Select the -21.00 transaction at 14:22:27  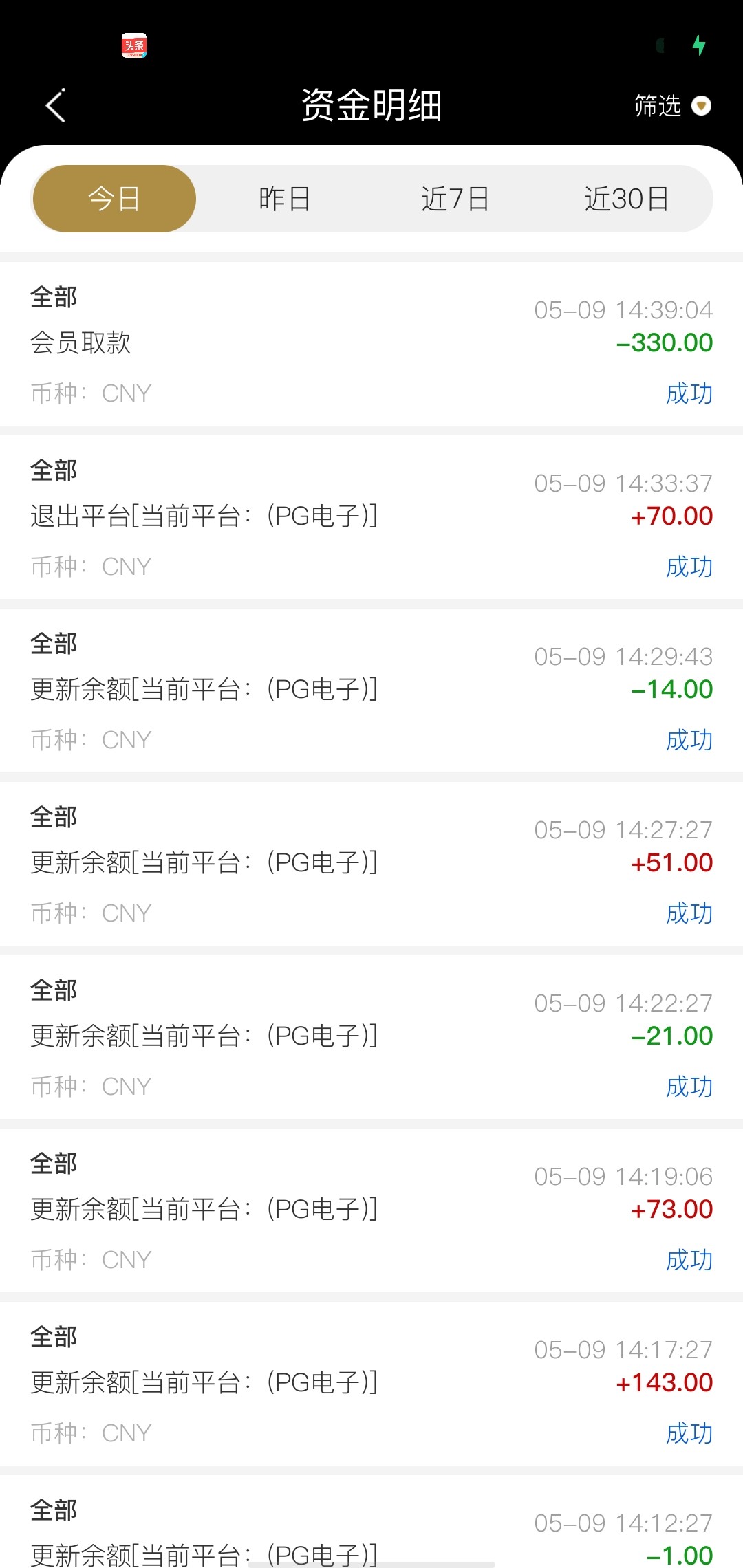click(x=371, y=1036)
